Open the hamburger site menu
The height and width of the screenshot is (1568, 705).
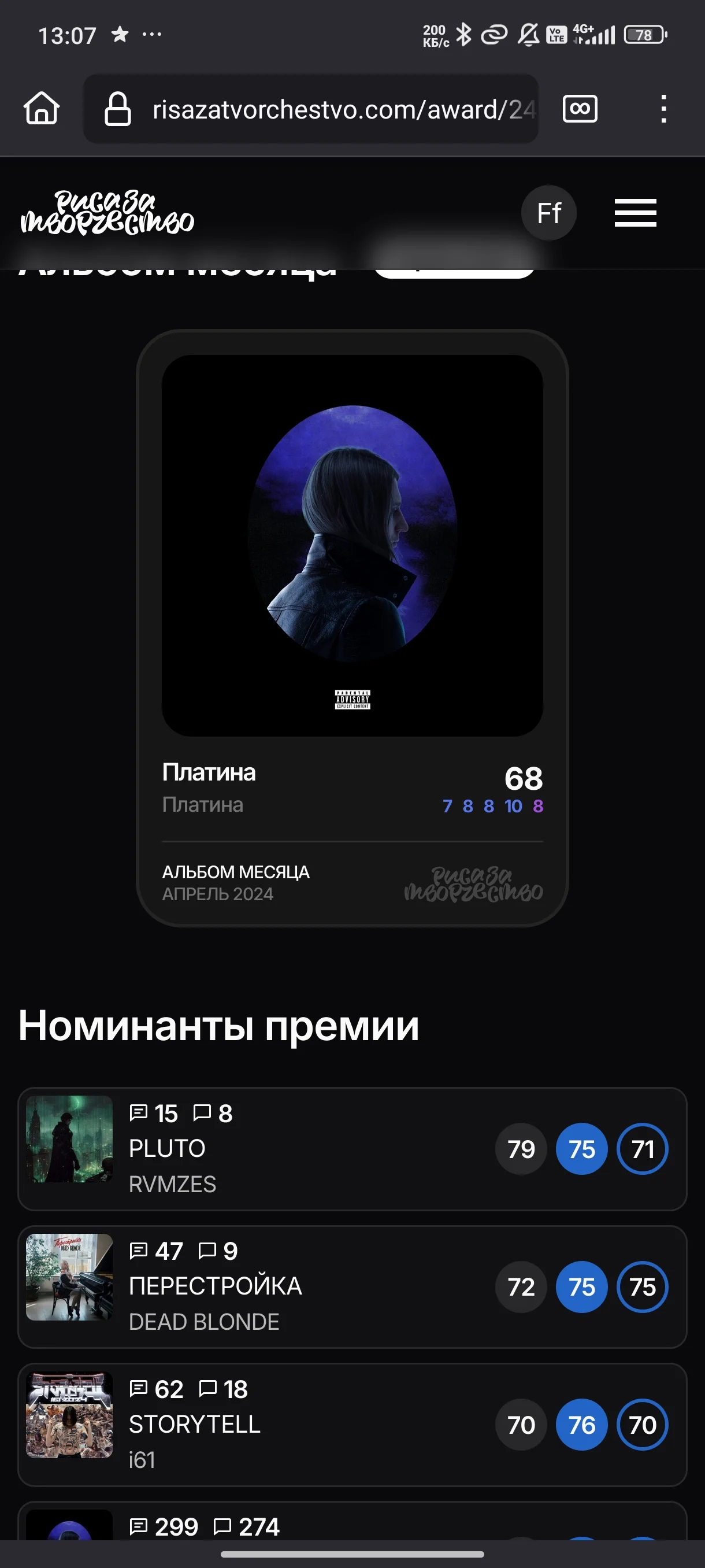635,213
